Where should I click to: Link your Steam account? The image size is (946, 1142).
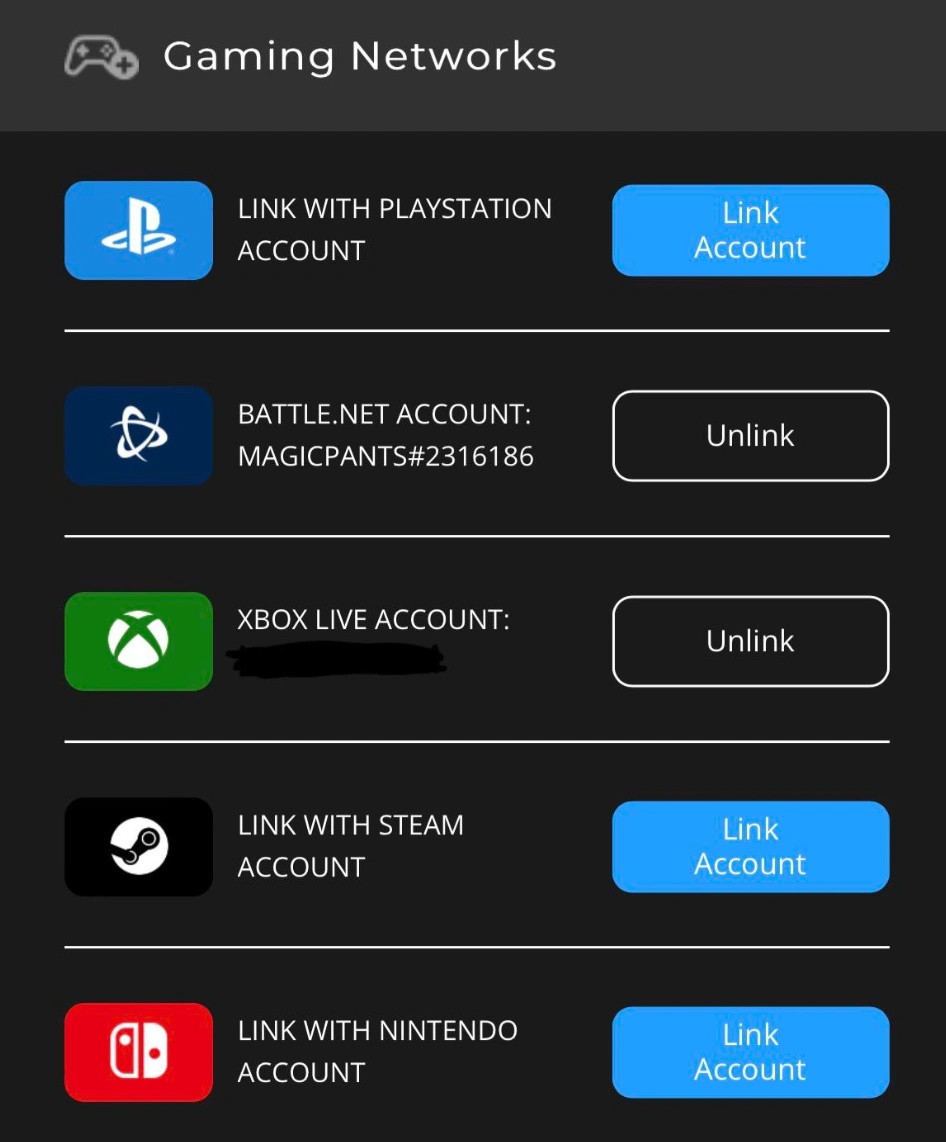(x=750, y=846)
